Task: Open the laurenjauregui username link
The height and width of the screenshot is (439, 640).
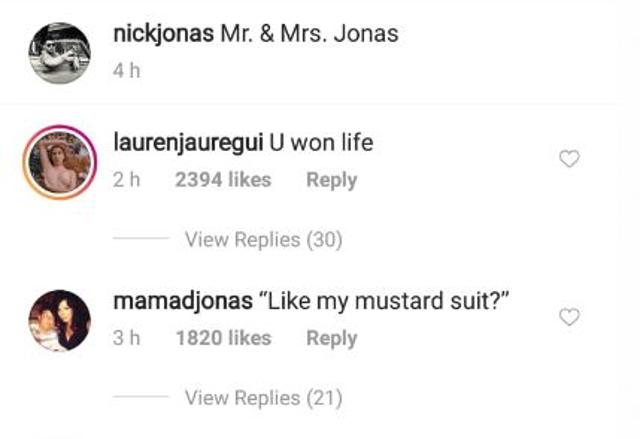Action: click(190, 143)
